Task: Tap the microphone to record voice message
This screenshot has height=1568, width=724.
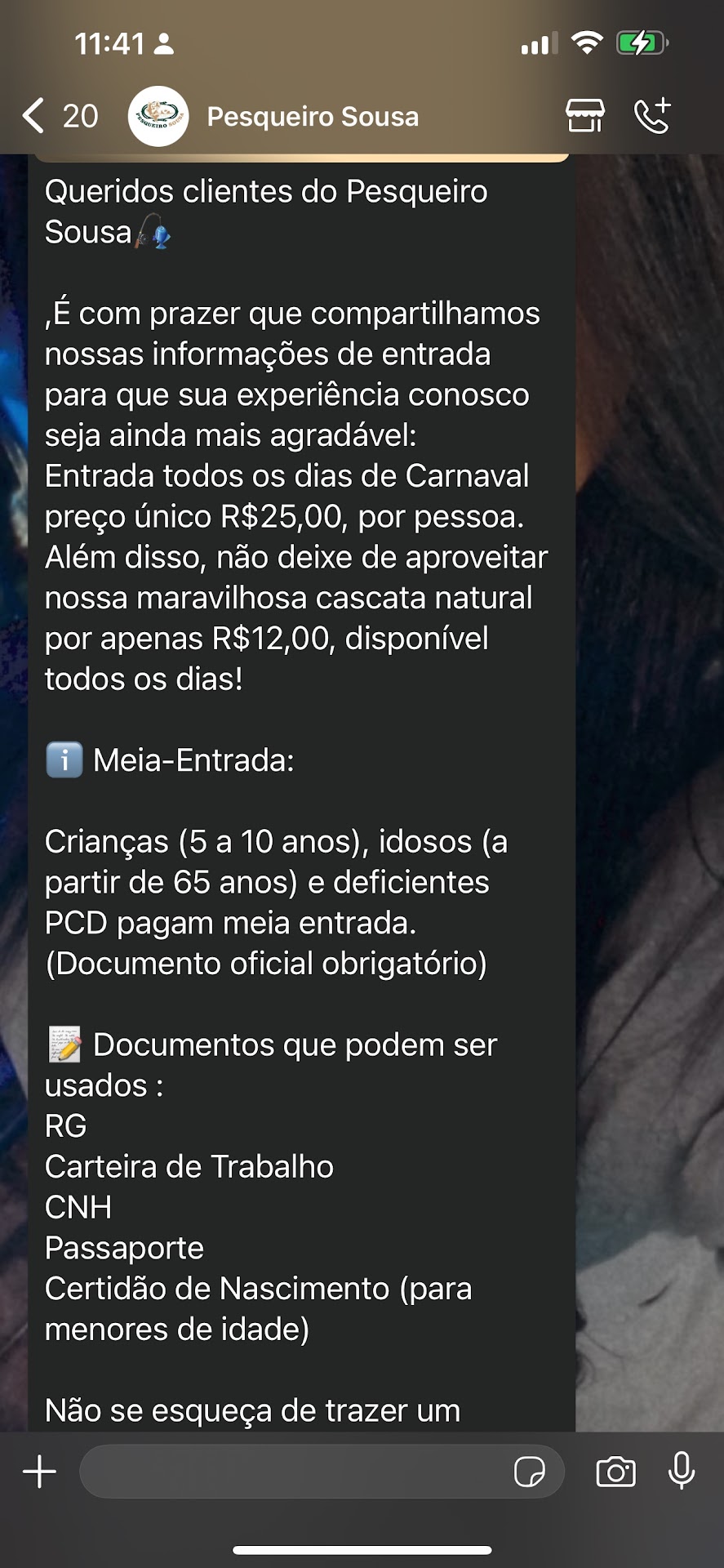Action: pyautogui.click(x=682, y=1472)
